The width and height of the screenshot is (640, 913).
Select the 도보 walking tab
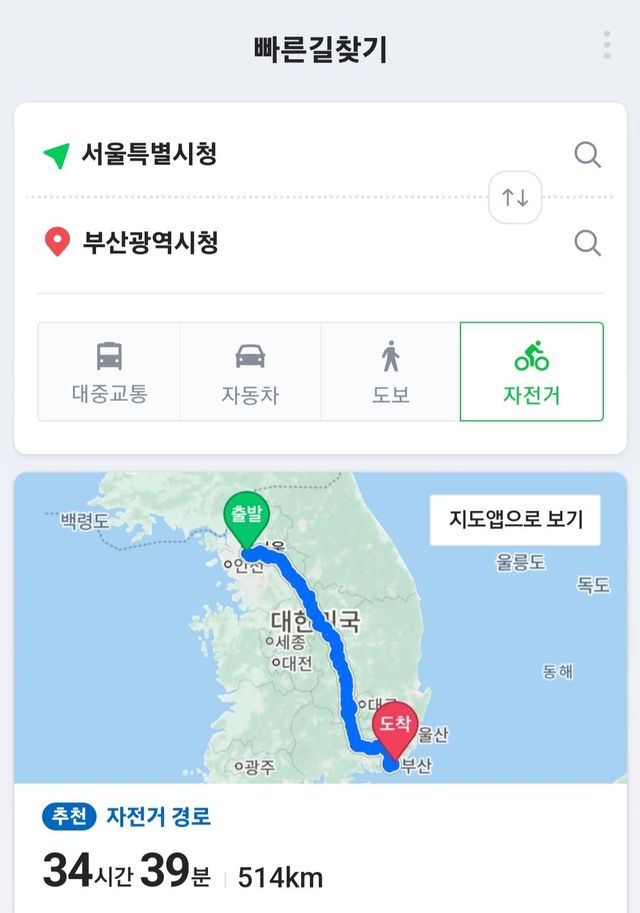pyautogui.click(x=391, y=372)
